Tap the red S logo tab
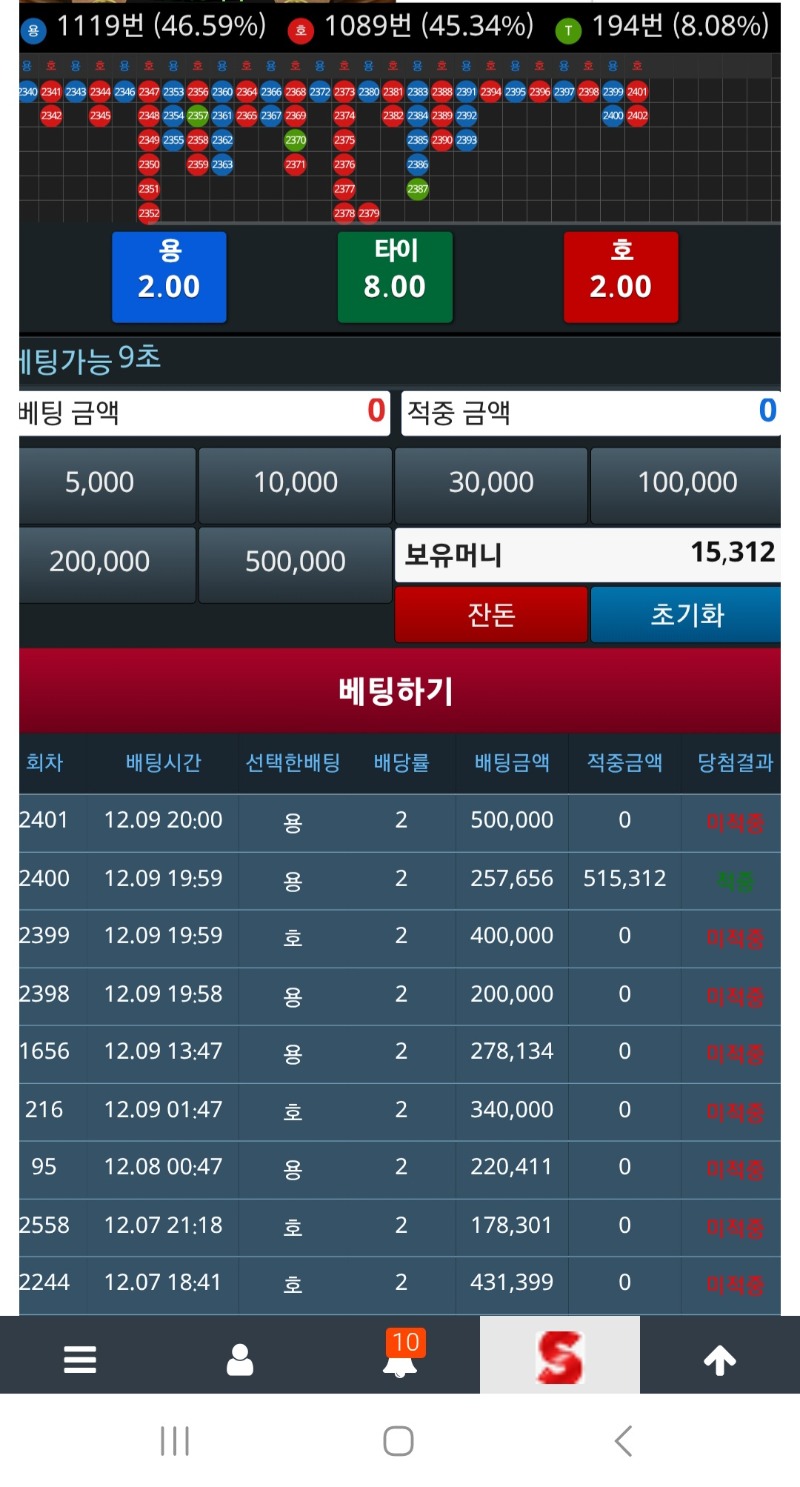800x1487 pixels. pos(559,1357)
